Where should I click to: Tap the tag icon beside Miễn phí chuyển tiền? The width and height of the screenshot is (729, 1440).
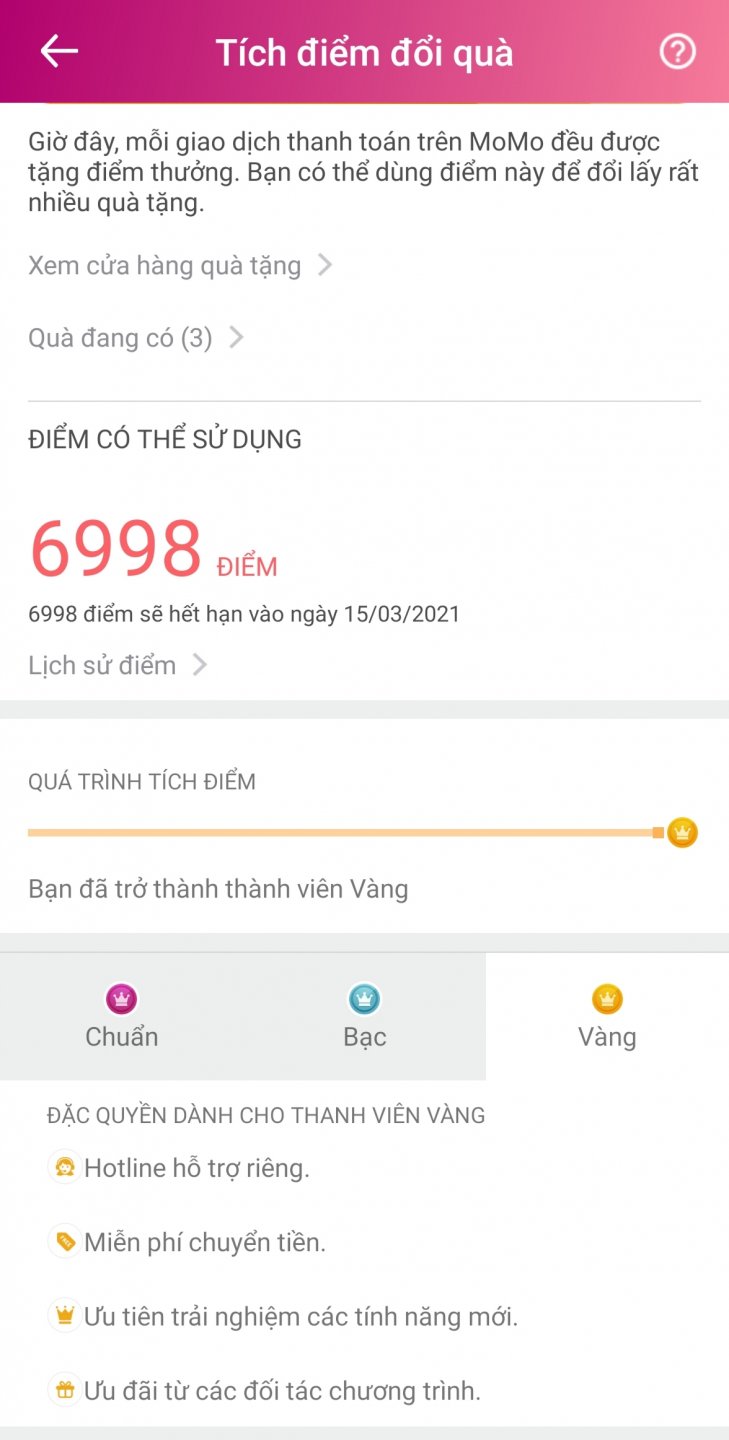[x=66, y=1241]
